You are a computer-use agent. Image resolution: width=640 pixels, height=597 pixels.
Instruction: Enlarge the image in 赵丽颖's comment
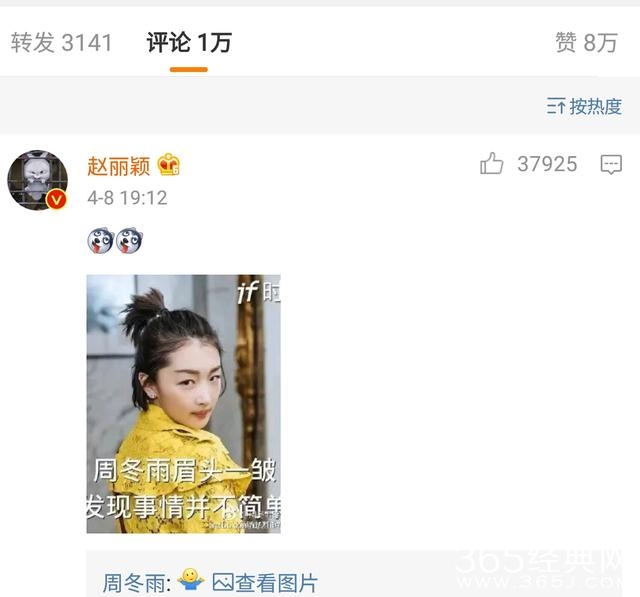pyautogui.click(x=183, y=403)
